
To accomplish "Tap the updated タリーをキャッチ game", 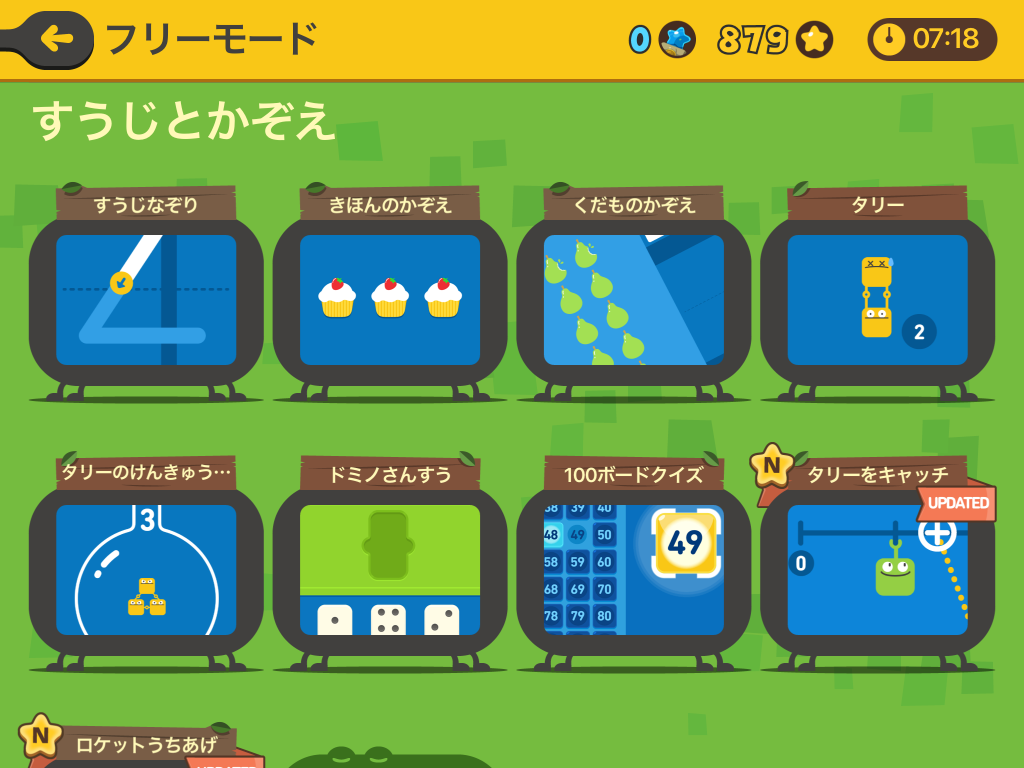I will click(x=877, y=569).
